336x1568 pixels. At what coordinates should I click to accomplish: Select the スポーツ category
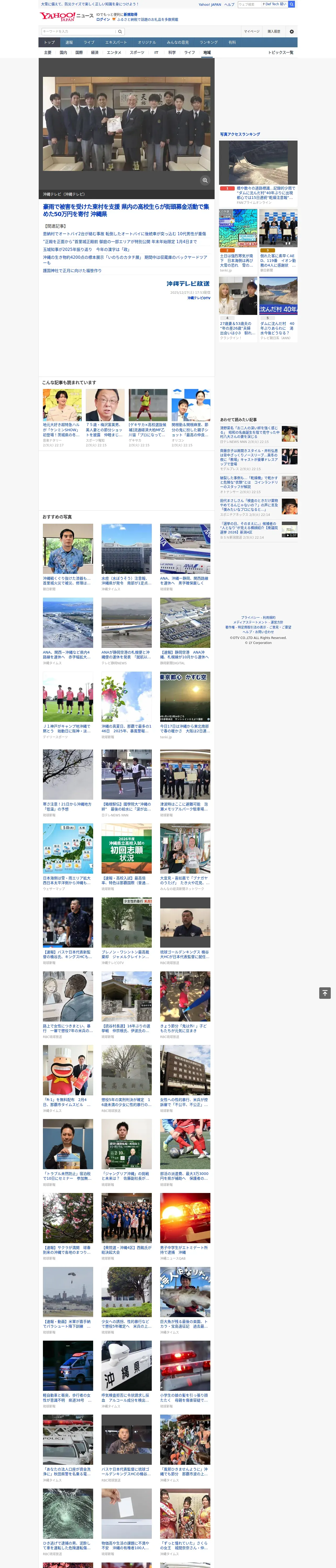coord(137,52)
